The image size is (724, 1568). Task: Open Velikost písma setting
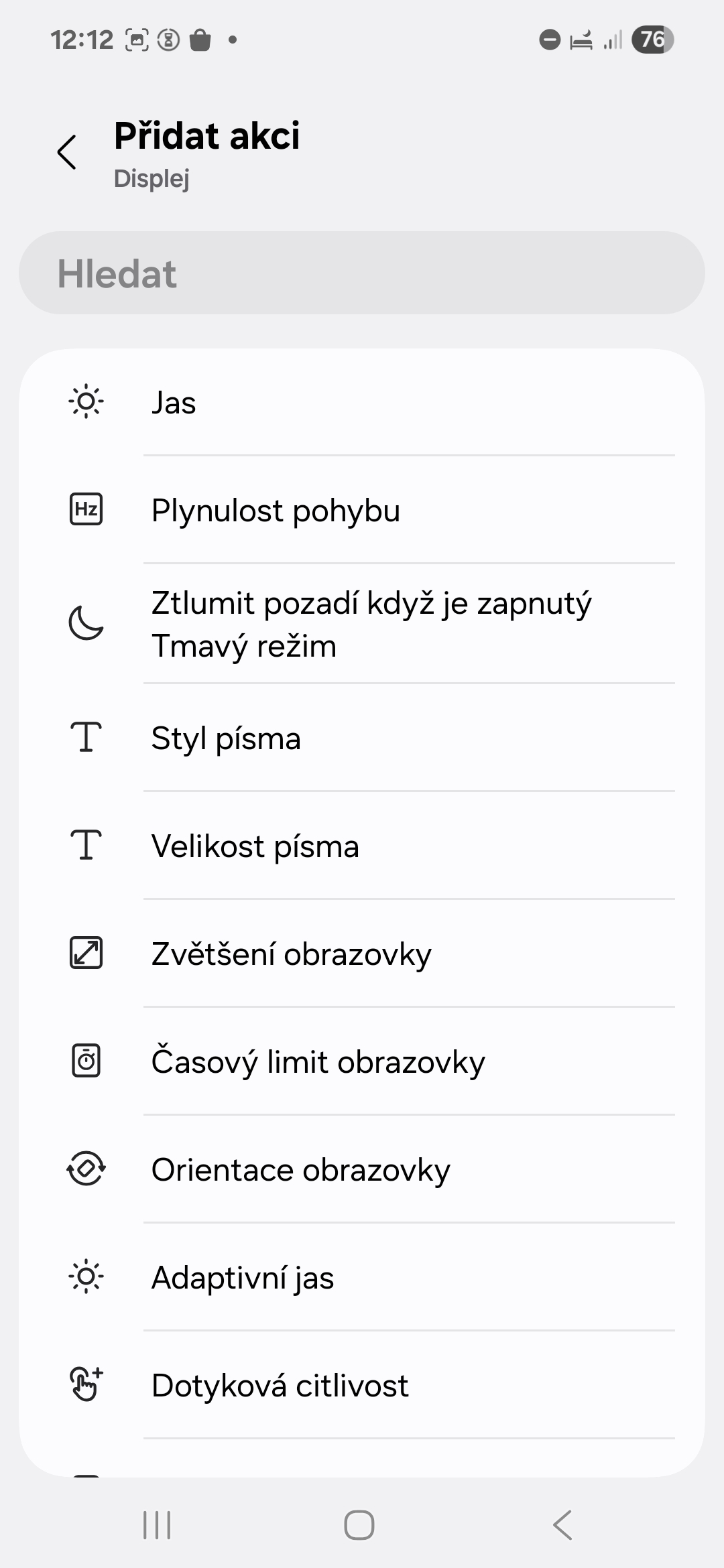(x=362, y=846)
